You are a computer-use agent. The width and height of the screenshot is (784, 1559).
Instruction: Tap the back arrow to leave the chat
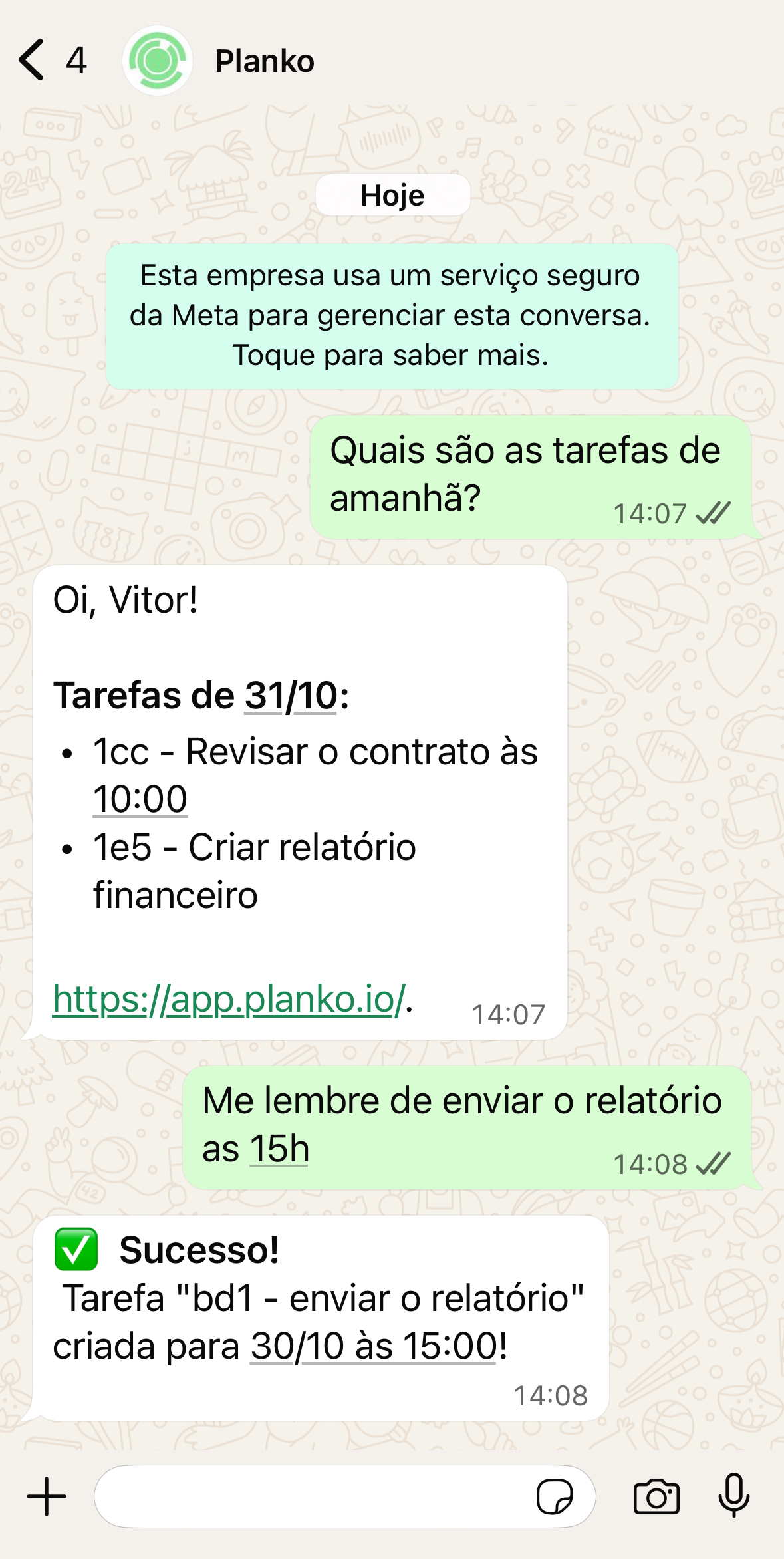(x=31, y=60)
